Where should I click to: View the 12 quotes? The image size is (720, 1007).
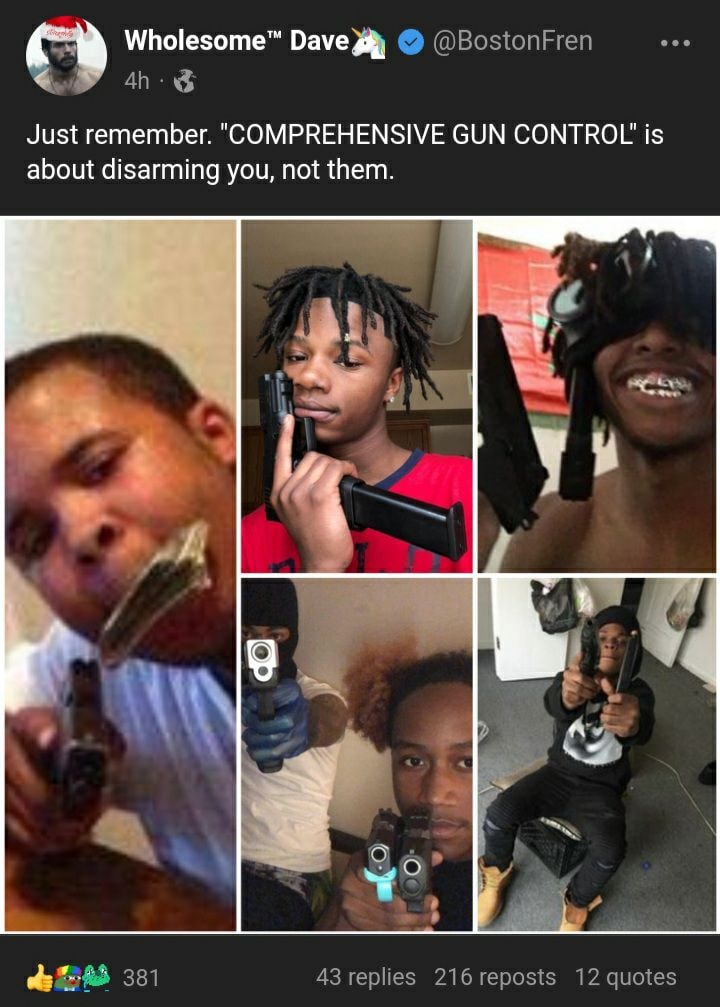(625, 977)
